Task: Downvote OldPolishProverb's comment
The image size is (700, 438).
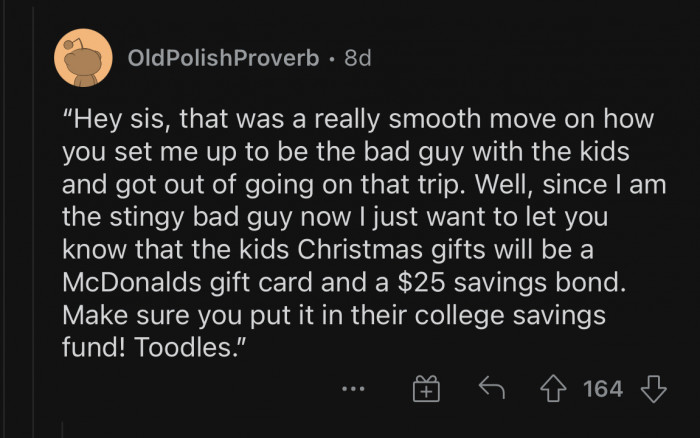Action: [653, 388]
